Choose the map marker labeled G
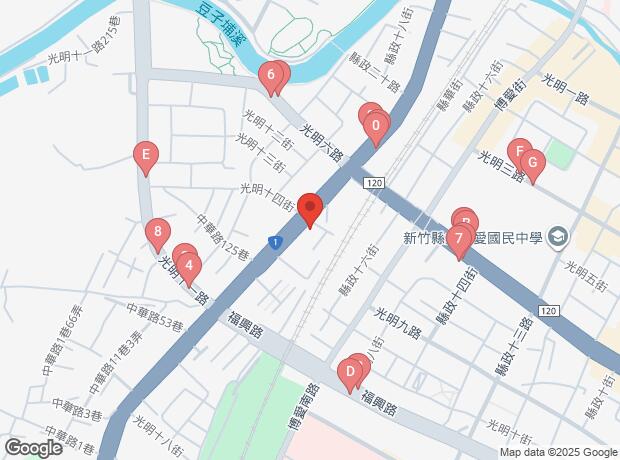The width and height of the screenshot is (620, 460). [x=534, y=162]
